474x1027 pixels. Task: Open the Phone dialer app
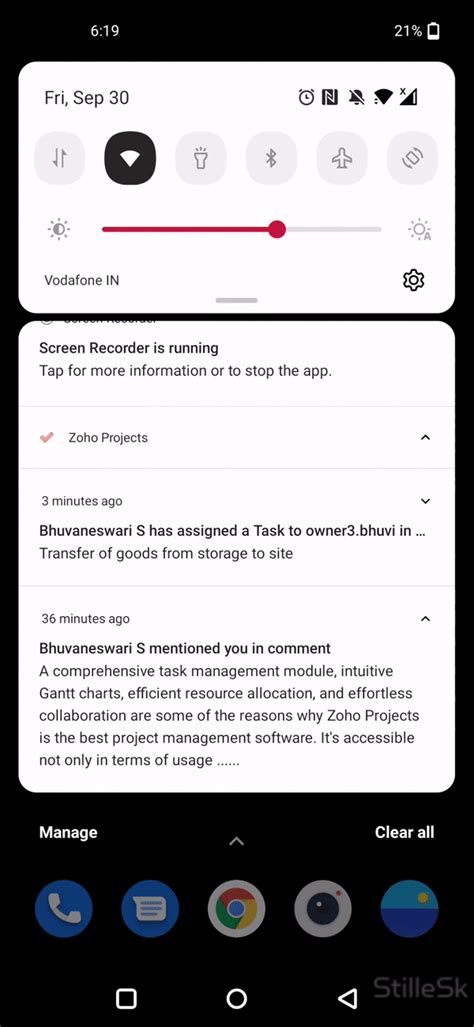(x=64, y=908)
